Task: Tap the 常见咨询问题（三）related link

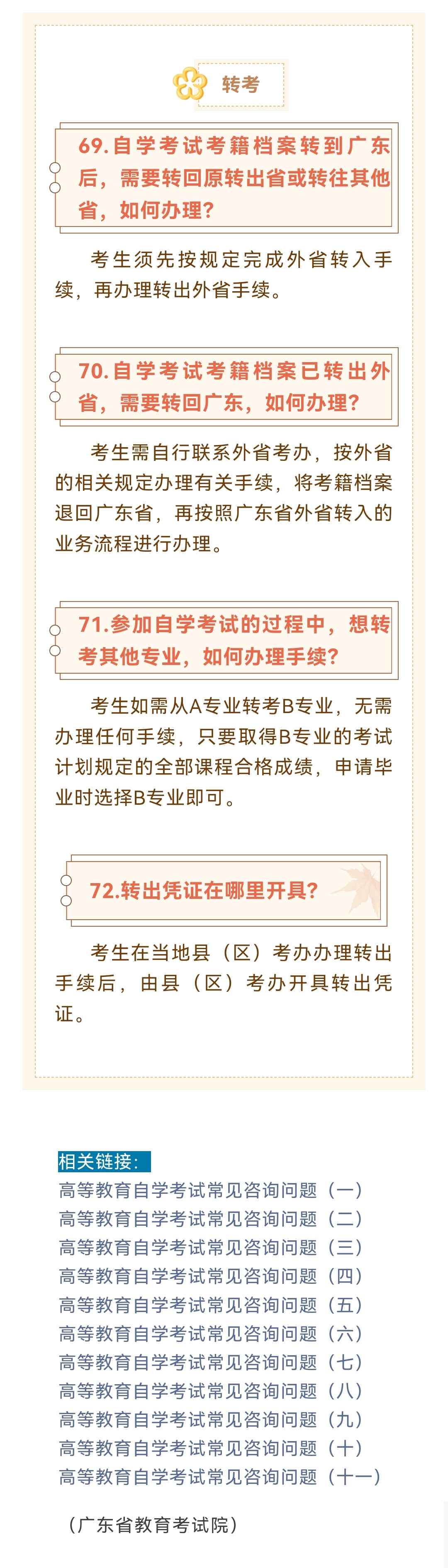Action: [211, 1247]
